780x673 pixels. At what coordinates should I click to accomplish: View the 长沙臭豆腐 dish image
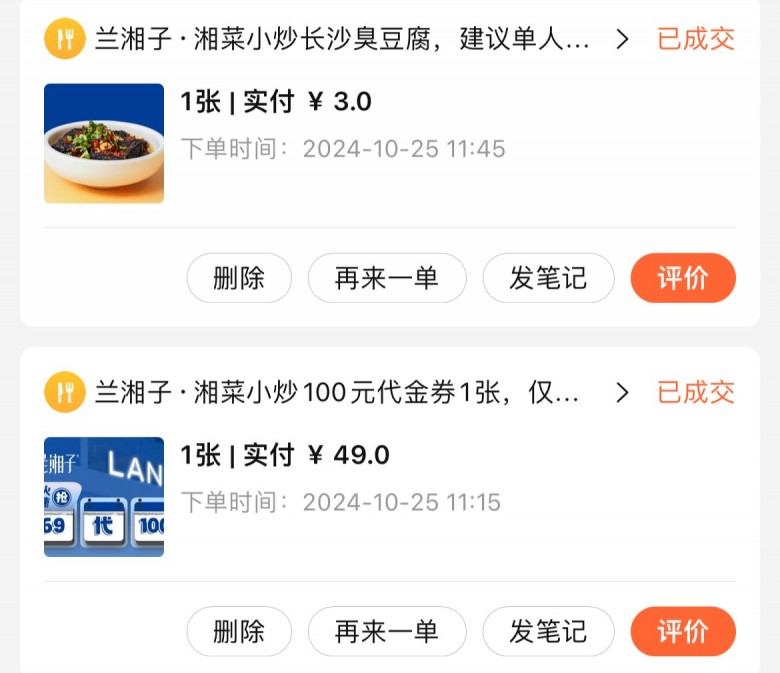click(x=104, y=143)
